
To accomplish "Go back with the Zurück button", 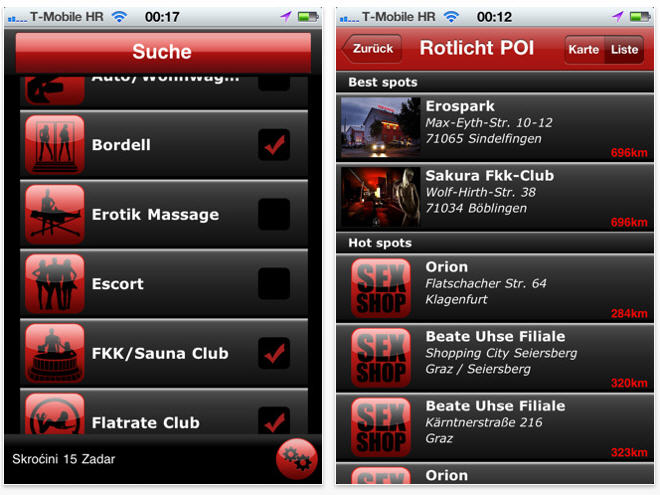I will 372,49.
